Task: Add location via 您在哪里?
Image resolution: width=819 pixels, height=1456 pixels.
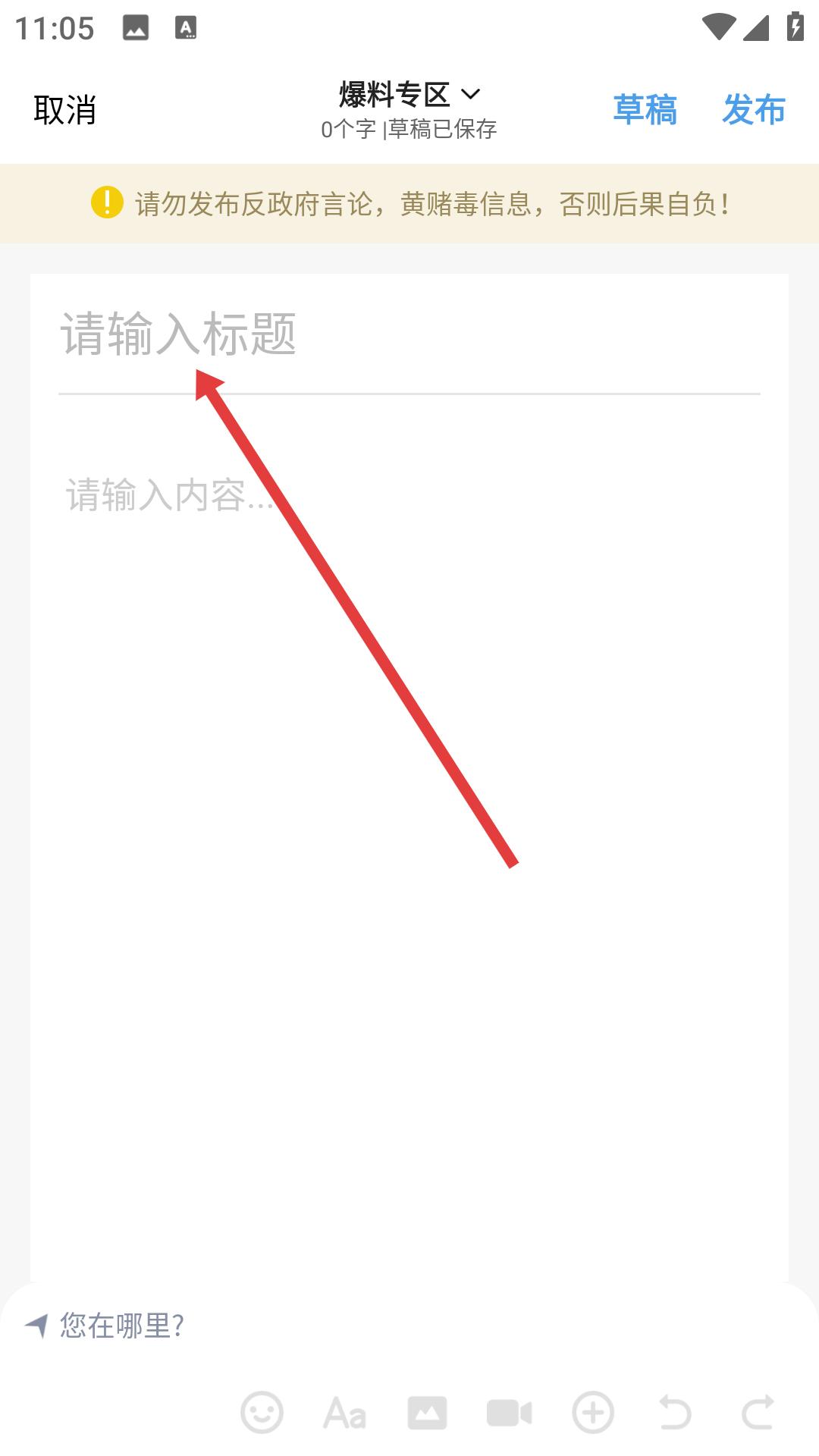Action: point(105,1325)
